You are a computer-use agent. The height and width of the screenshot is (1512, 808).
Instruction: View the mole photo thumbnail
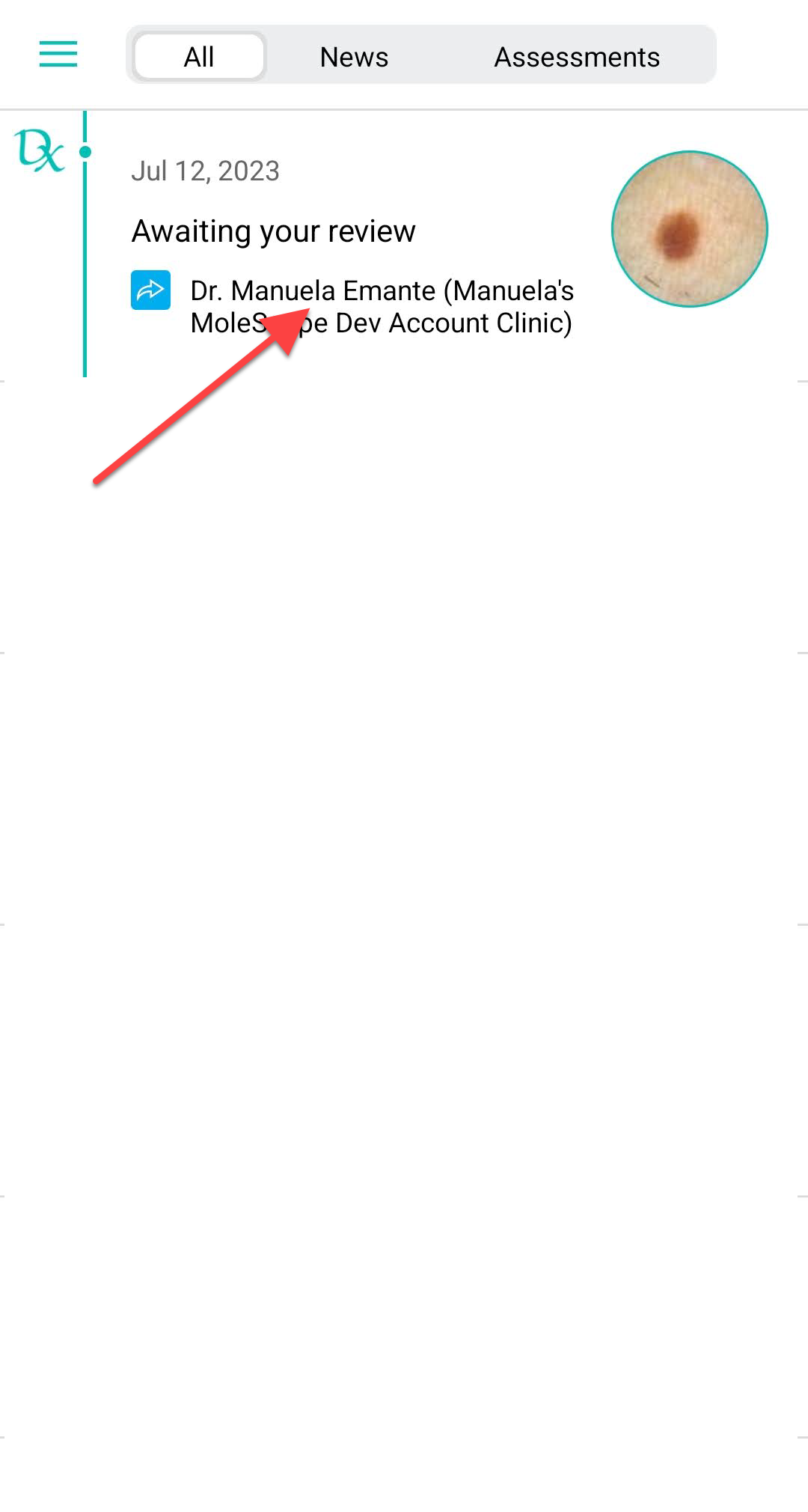pyautogui.click(x=689, y=228)
